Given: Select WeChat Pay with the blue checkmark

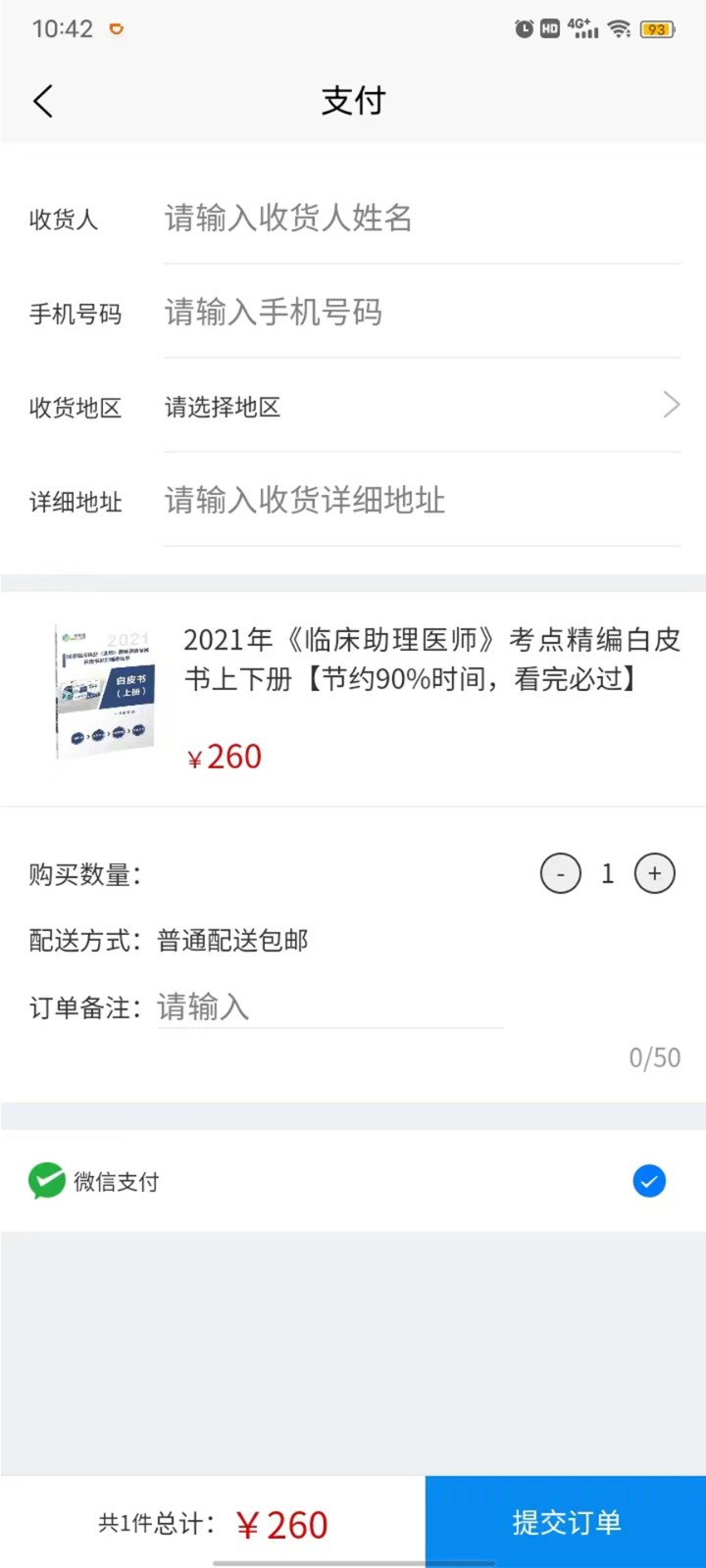Looking at the screenshot, I should (648, 1181).
